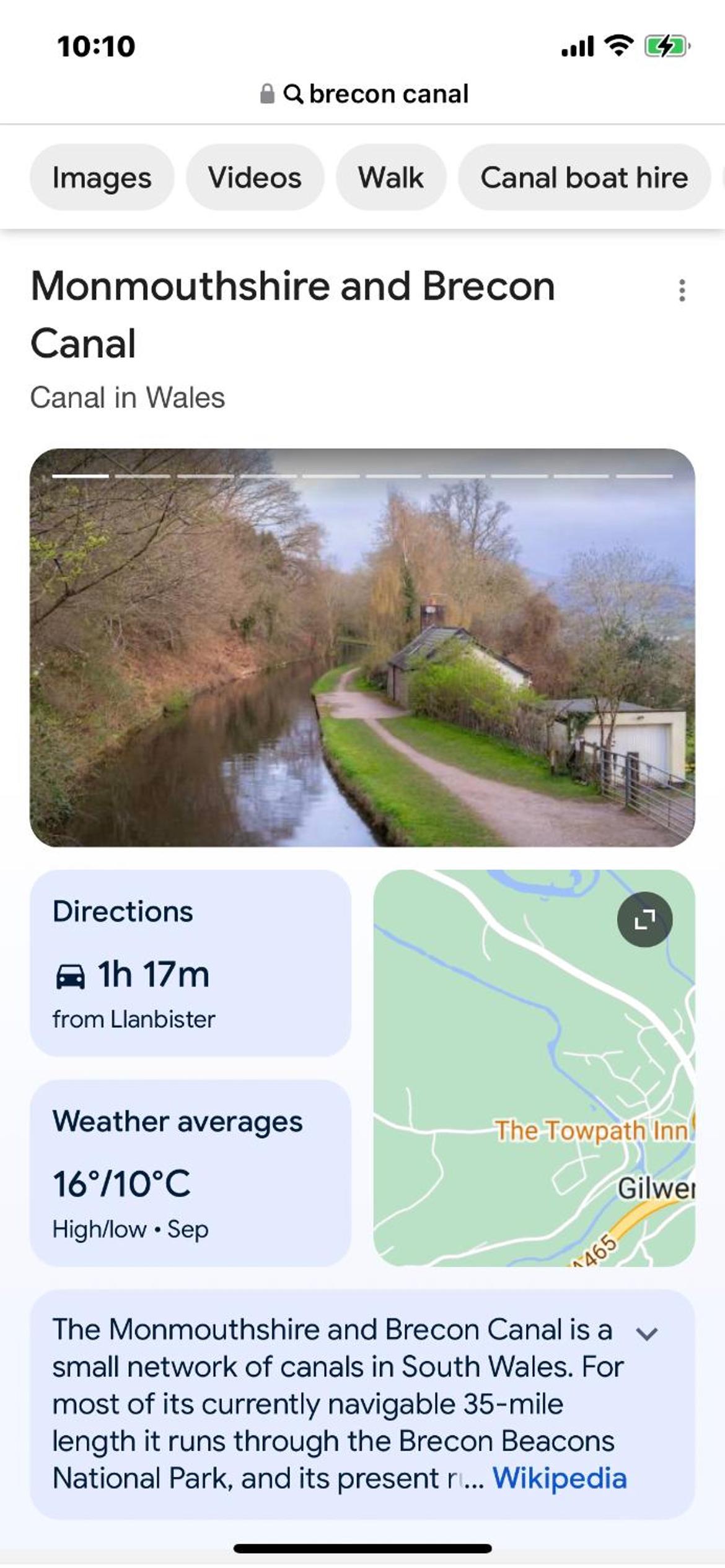
Task: Expand the map to full screen
Action: (644, 920)
